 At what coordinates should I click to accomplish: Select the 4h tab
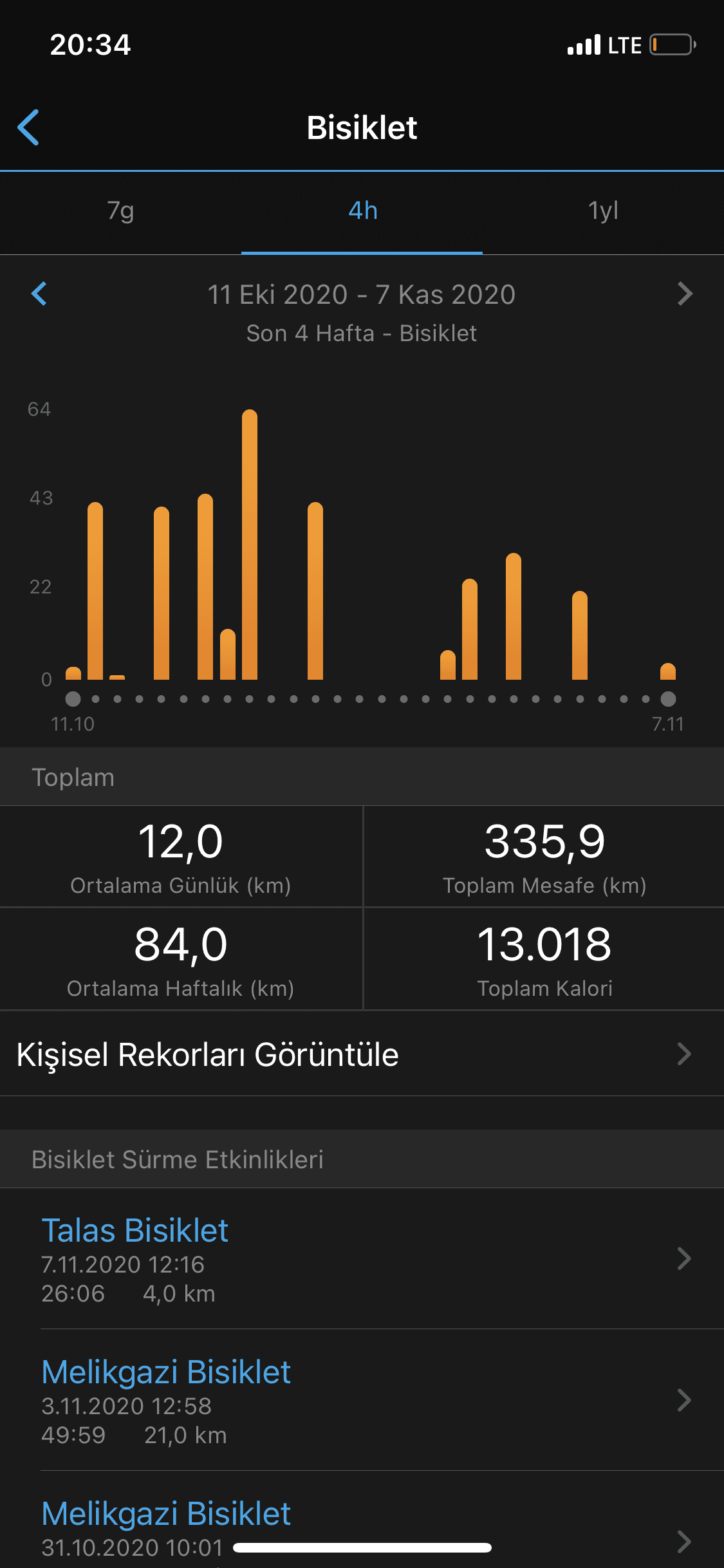click(362, 211)
